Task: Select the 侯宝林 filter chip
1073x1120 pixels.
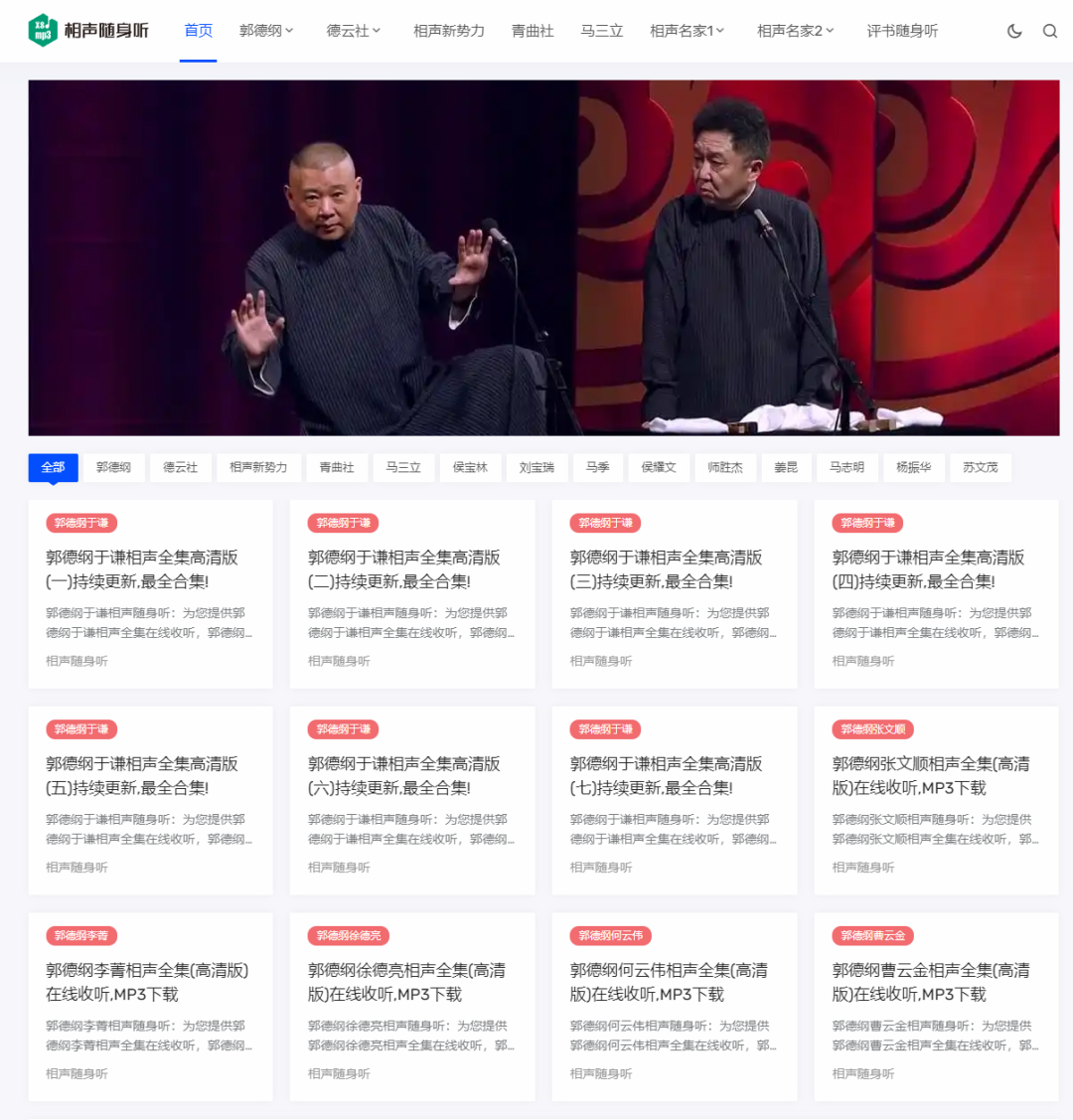Action: 470,467
